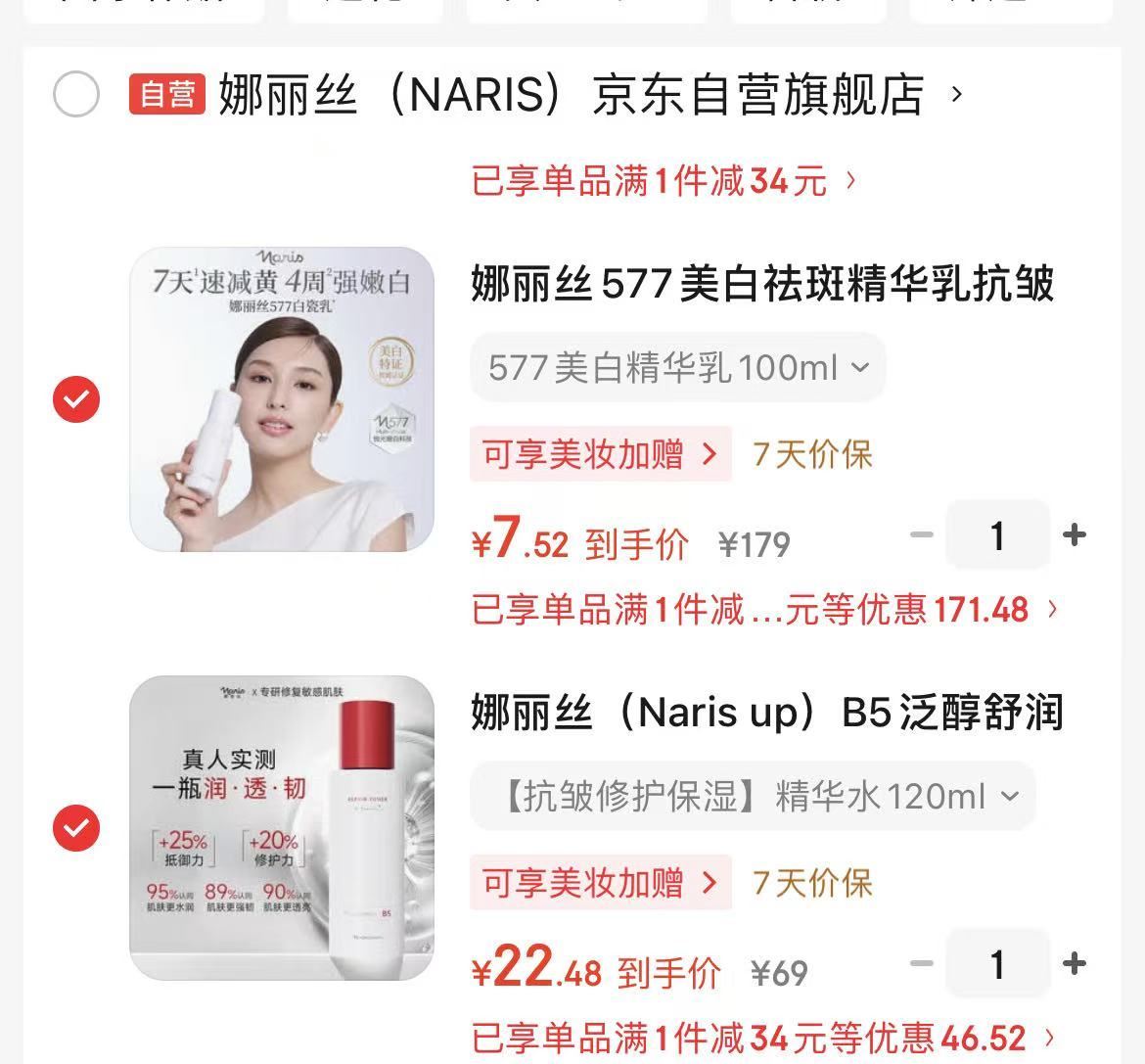Open the 577 美白精华乳 product image

[x=282, y=399]
